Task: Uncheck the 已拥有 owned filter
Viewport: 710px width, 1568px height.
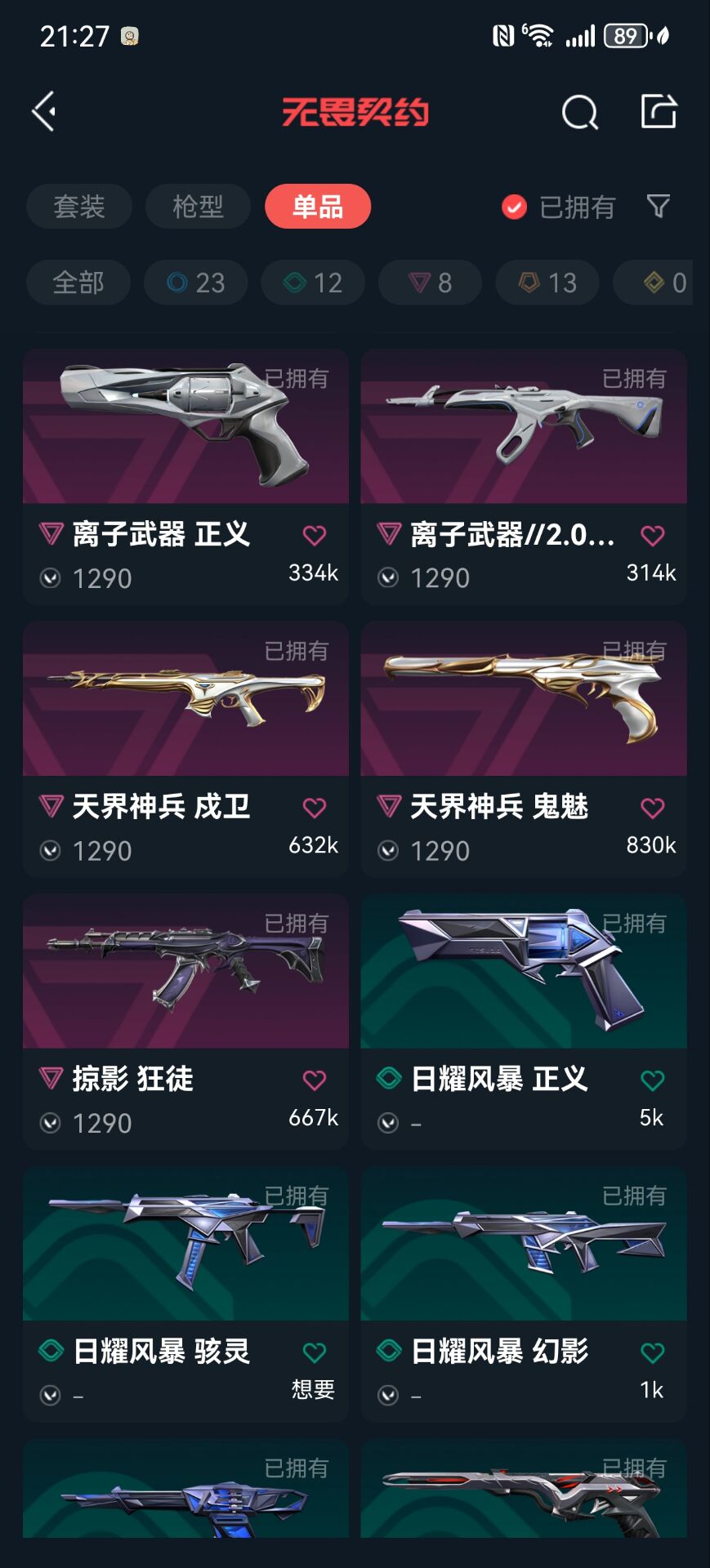Action: [x=514, y=207]
